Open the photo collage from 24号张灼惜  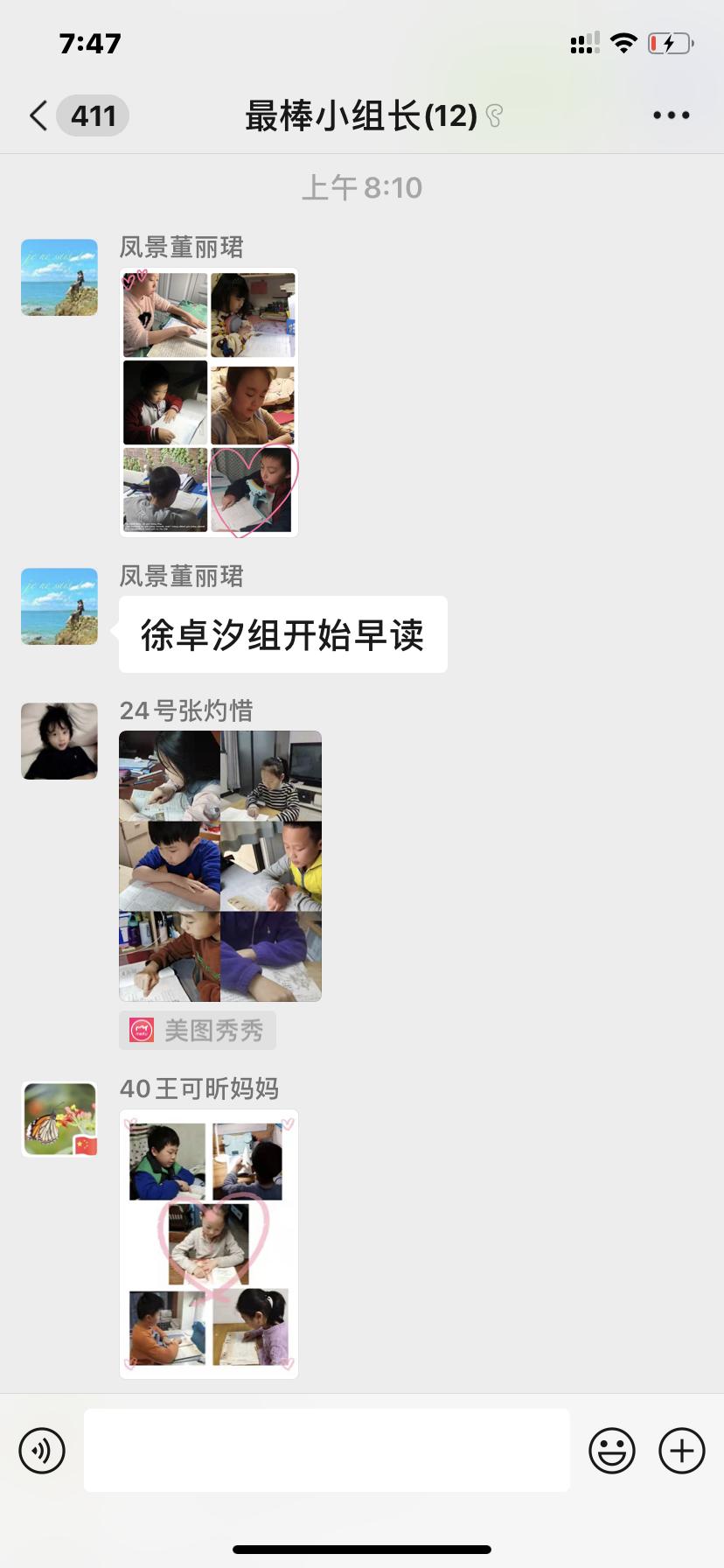click(220, 866)
